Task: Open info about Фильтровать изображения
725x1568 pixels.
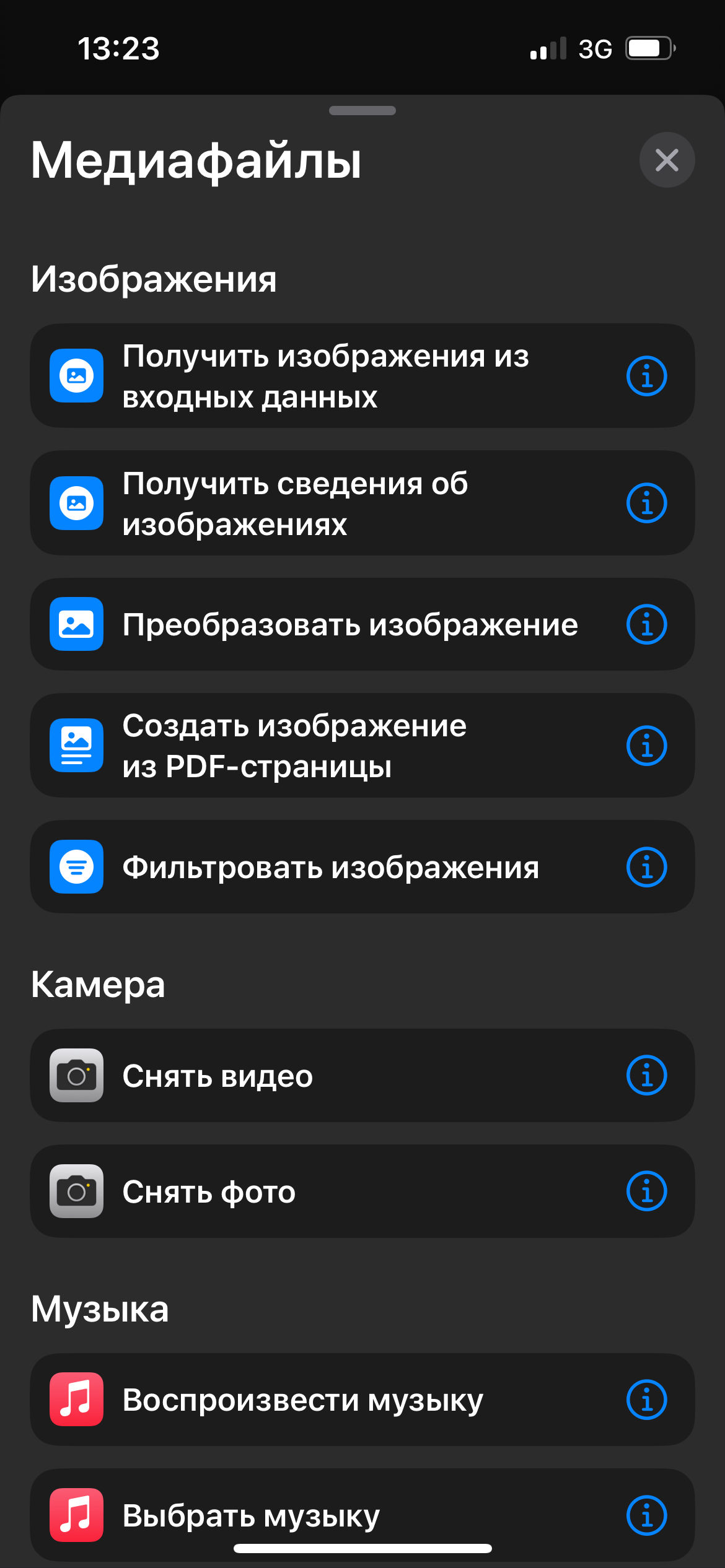Action: pos(647,867)
